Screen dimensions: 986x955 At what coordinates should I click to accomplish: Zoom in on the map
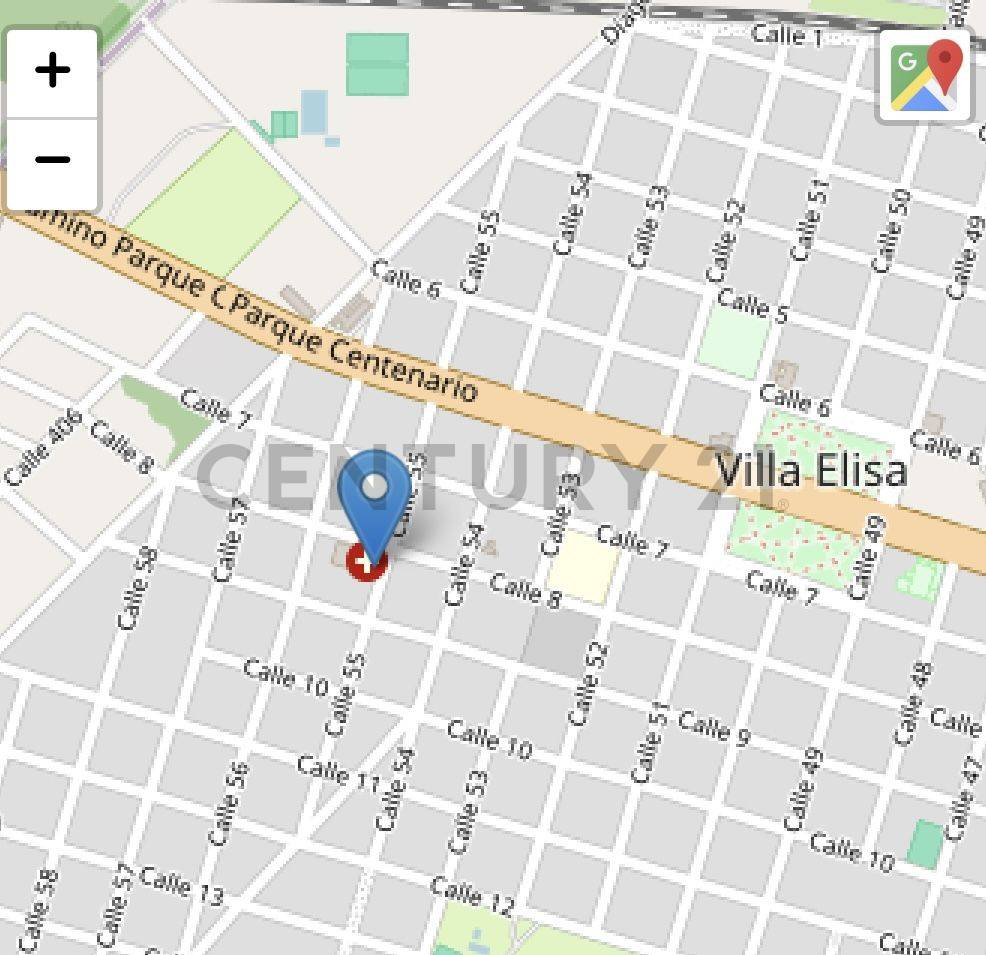coord(52,72)
